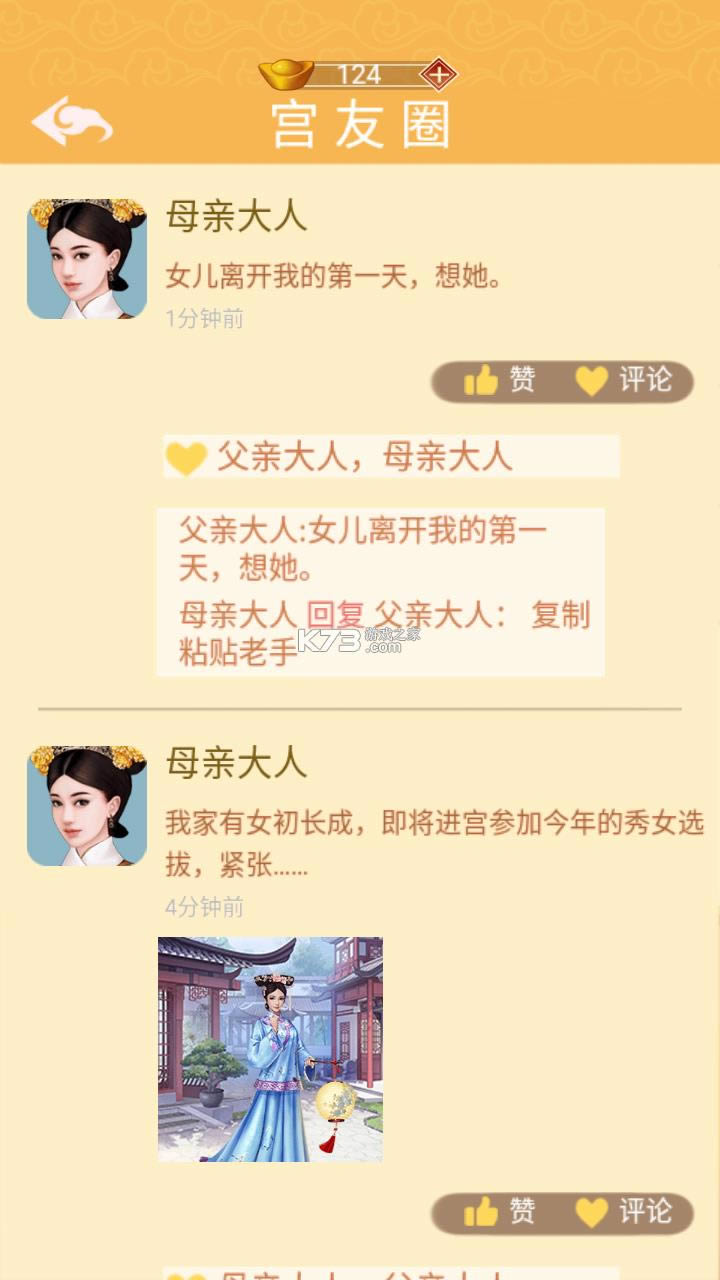Viewport: 720px width, 1280px height.
Task: Tap the heart icon beside 评论 on second post
Action: tap(592, 1211)
